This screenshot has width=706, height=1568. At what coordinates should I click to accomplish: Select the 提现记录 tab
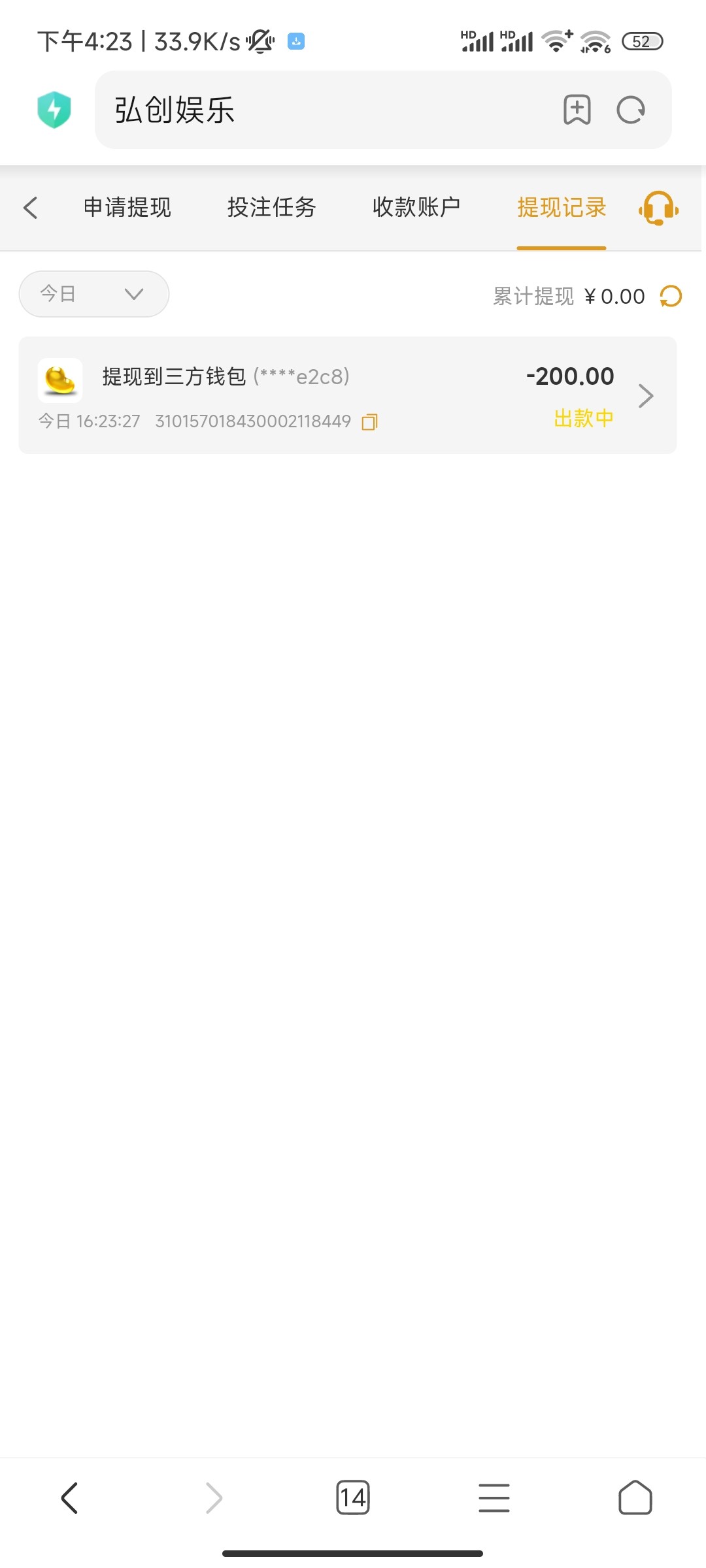coord(562,208)
